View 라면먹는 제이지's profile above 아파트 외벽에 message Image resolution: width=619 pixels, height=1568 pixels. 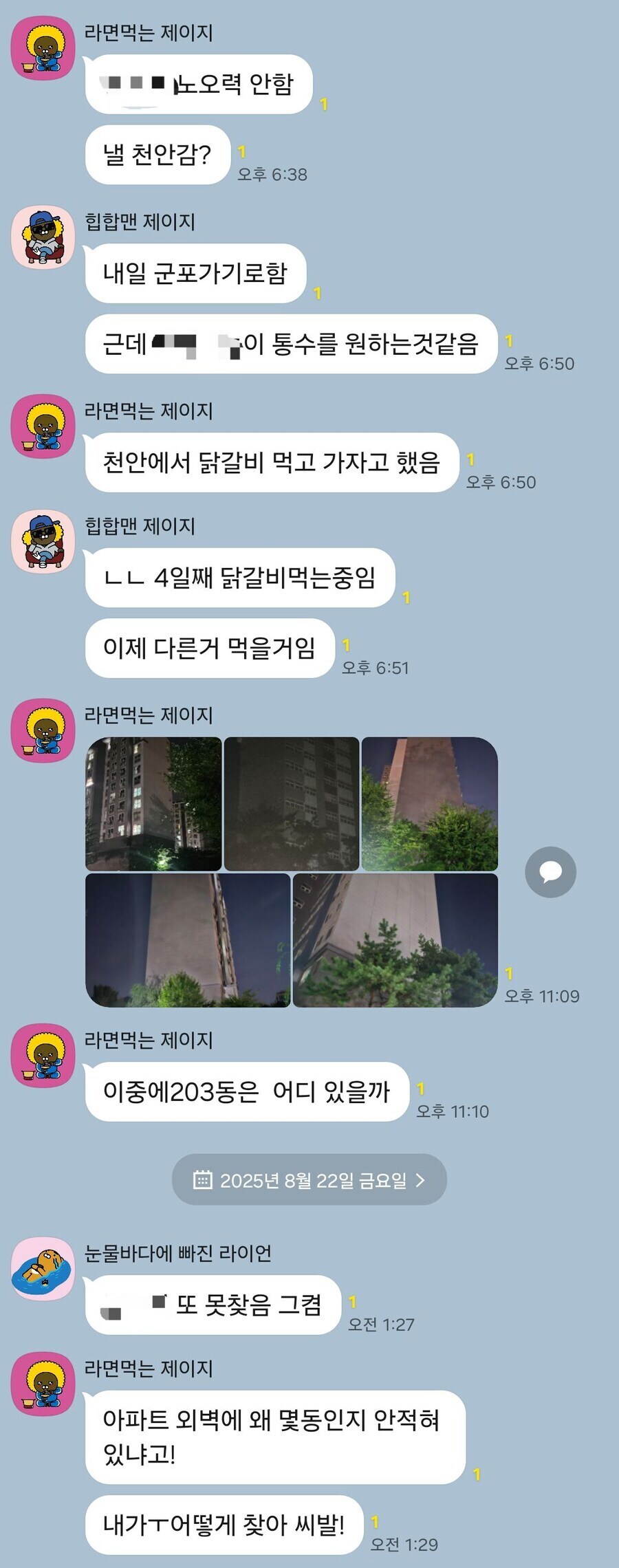pyautogui.click(x=43, y=1384)
